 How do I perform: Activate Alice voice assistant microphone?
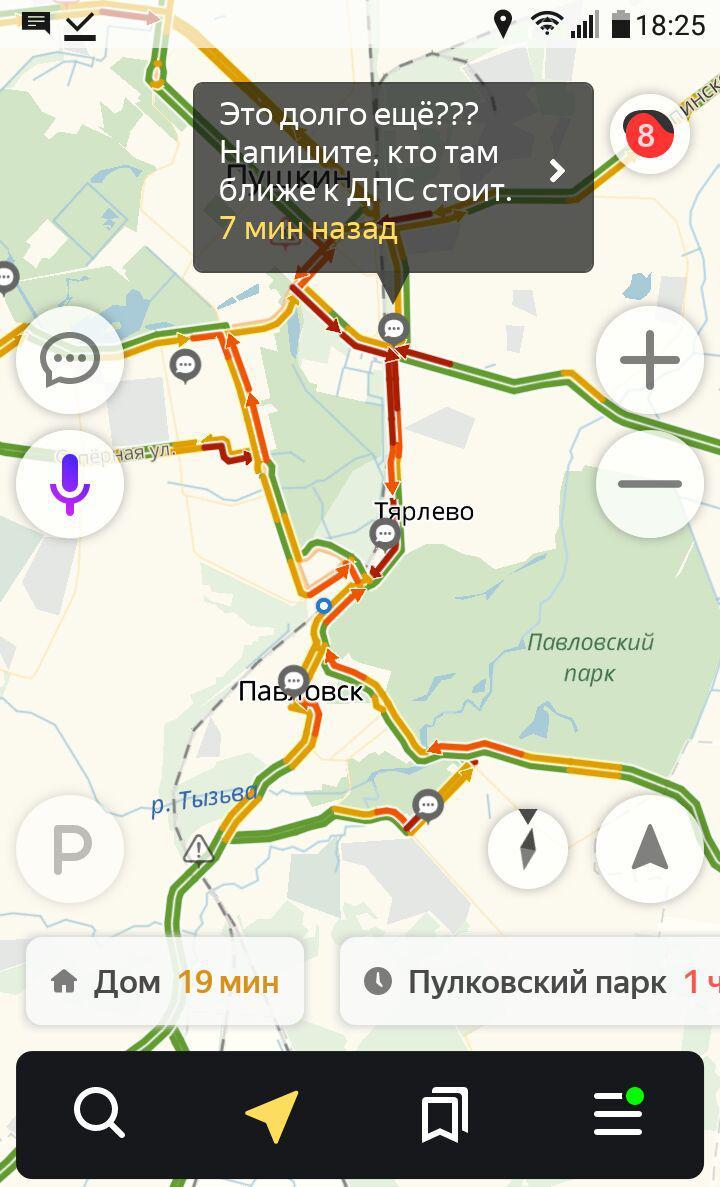click(x=70, y=484)
